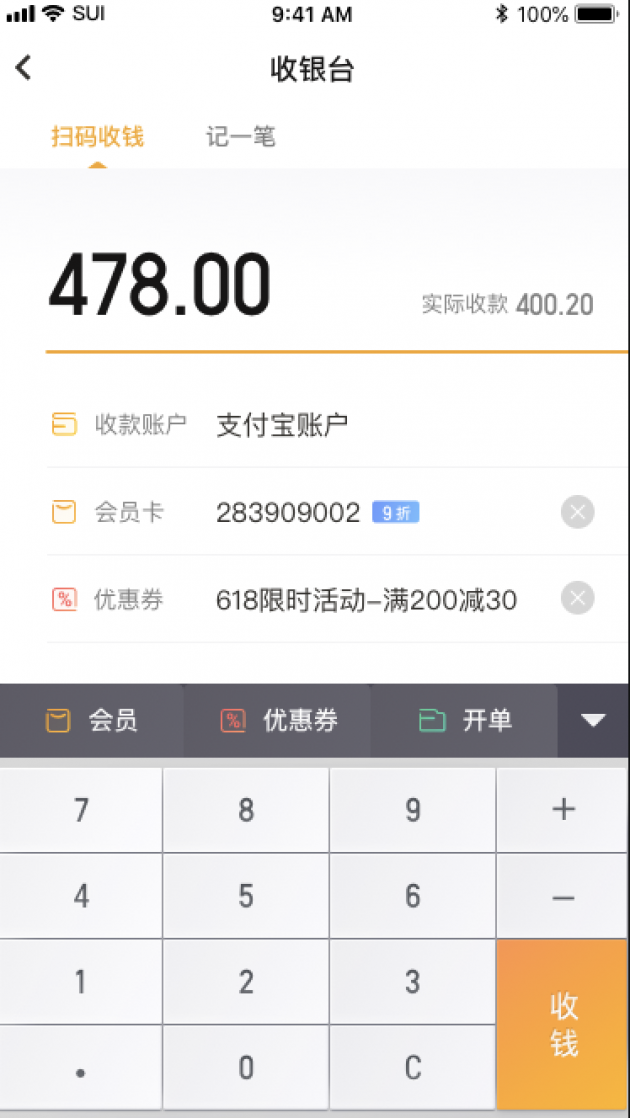This screenshot has width=630, height=1118.
Task: Collapse the keypad with the down arrow
Action: pyautogui.click(x=593, y=720)
